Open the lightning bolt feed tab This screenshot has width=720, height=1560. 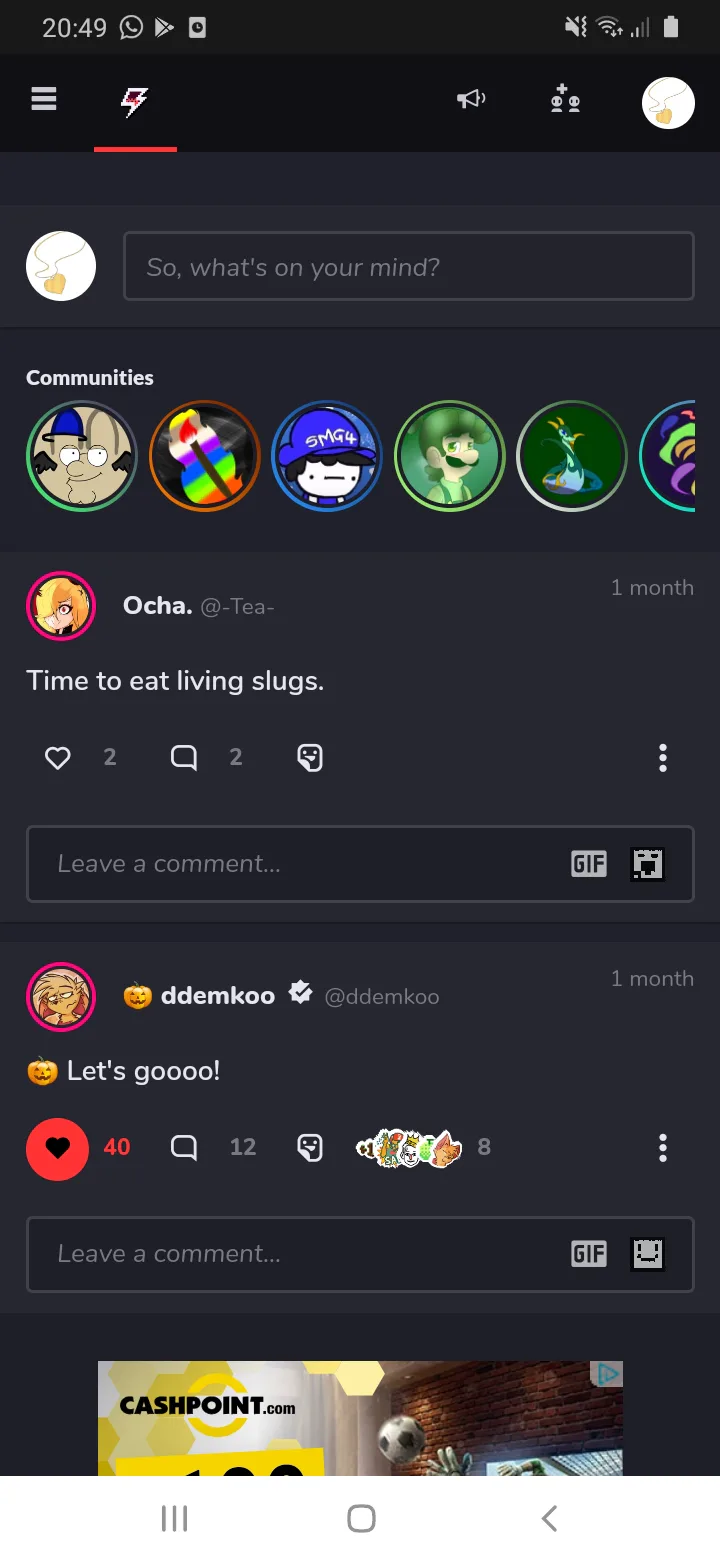coord(135,101)
